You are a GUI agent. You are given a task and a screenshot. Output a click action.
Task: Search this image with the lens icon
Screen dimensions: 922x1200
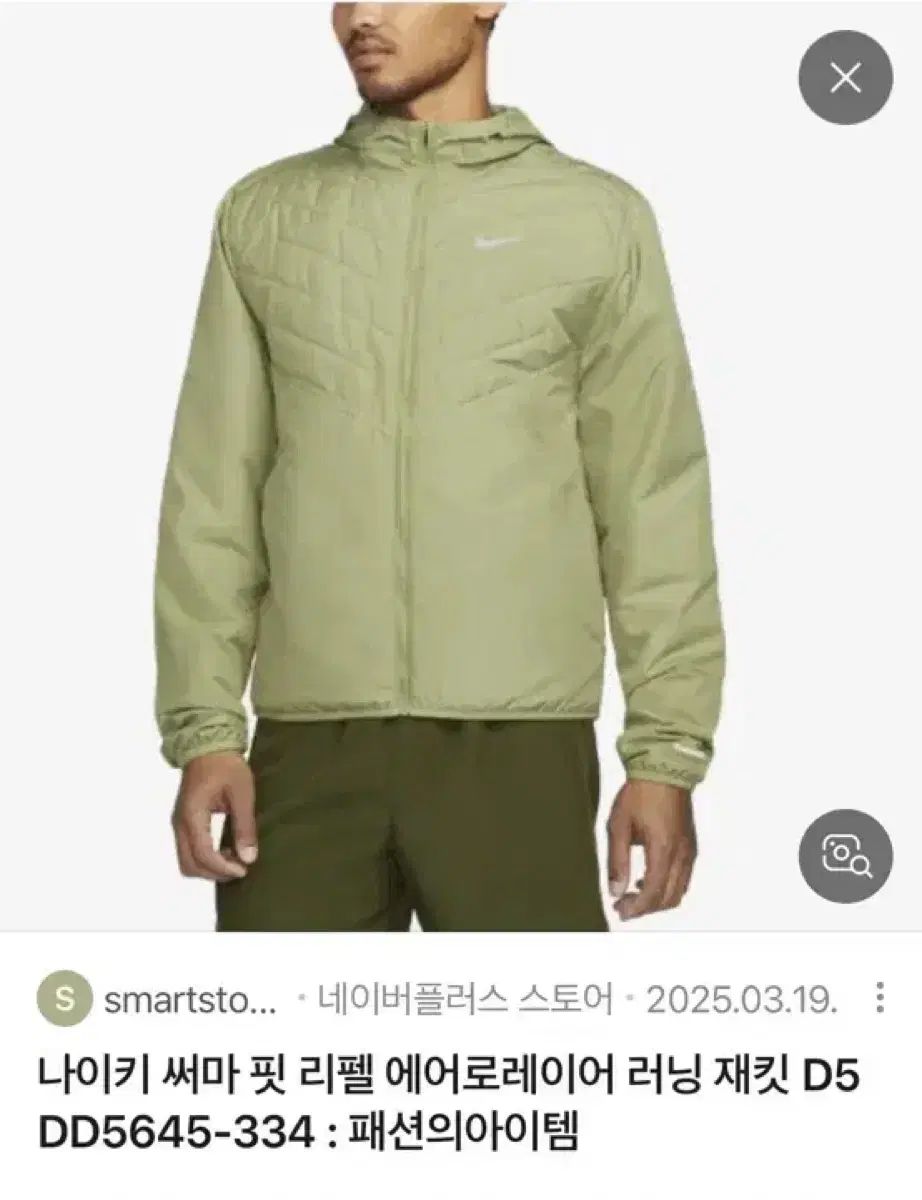click(x=845, y=856)
